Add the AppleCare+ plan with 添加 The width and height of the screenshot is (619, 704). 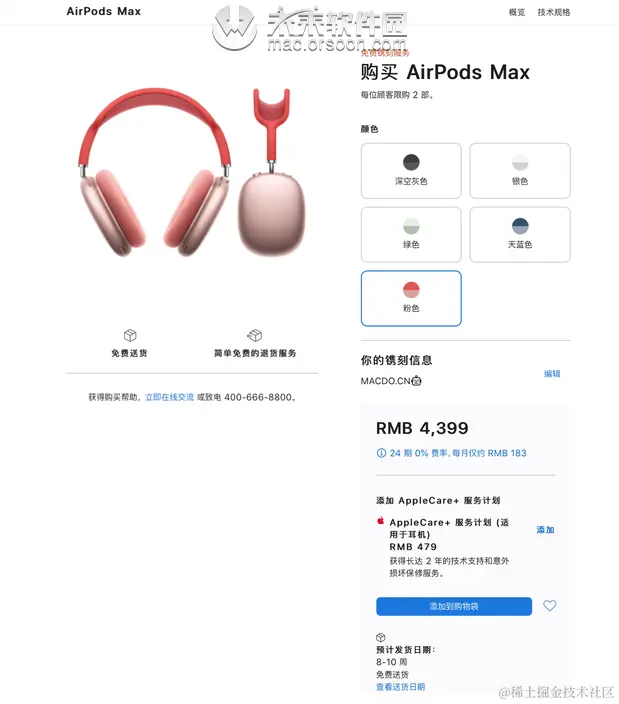(x=545, y=530)
